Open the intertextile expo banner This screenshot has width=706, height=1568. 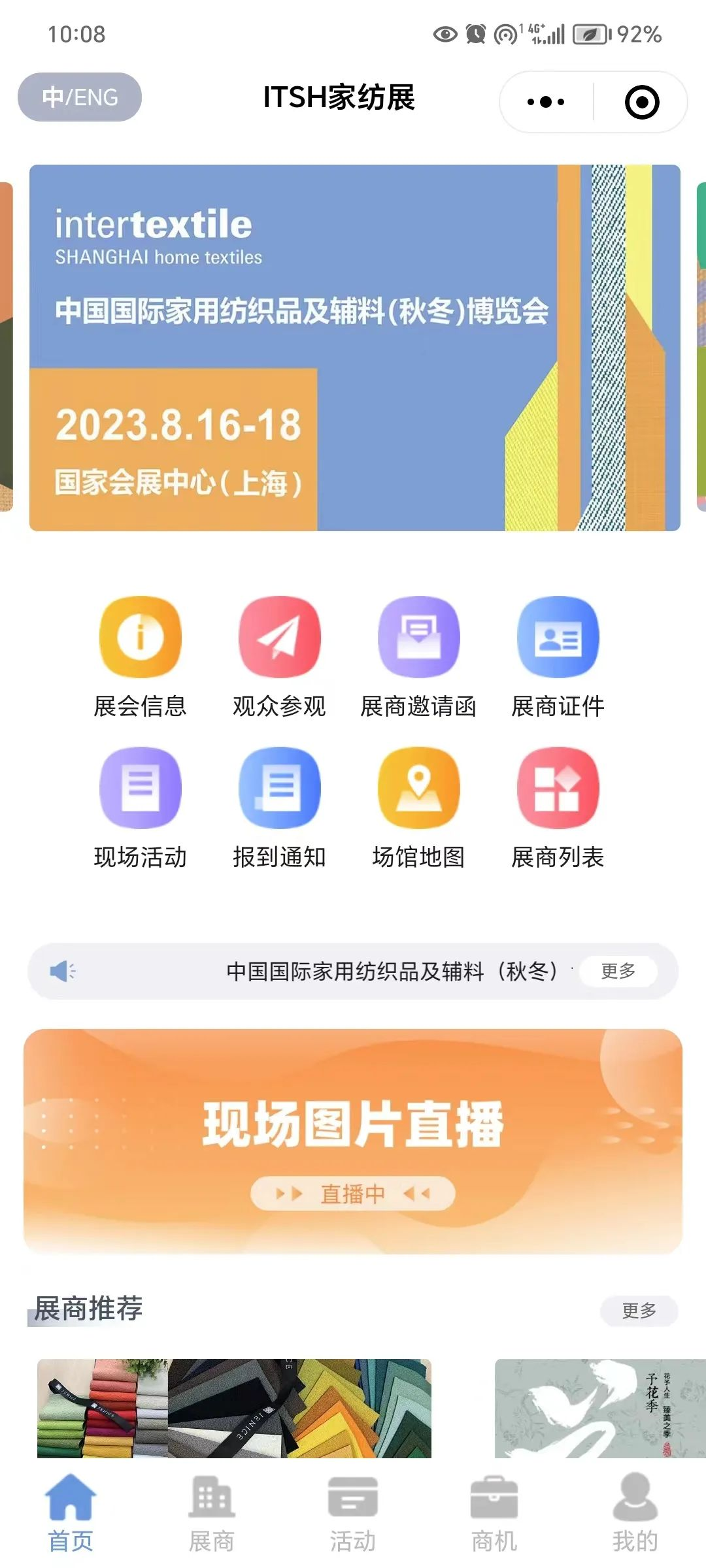tap(354, 348)
